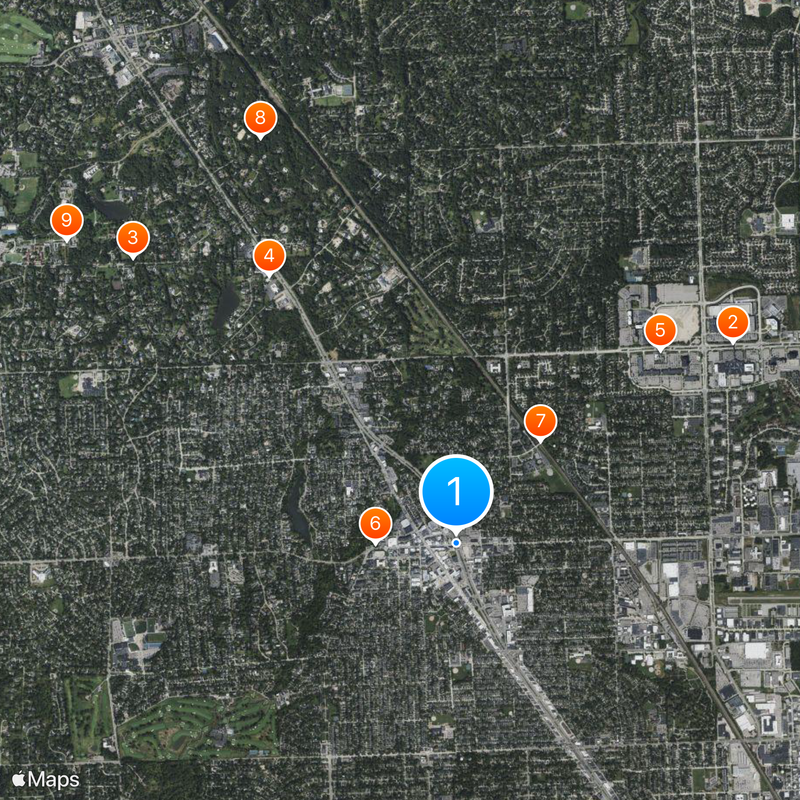Open map pin number 3
The image size is (800, 800).
pyautogui.click(x=132, y=238)
